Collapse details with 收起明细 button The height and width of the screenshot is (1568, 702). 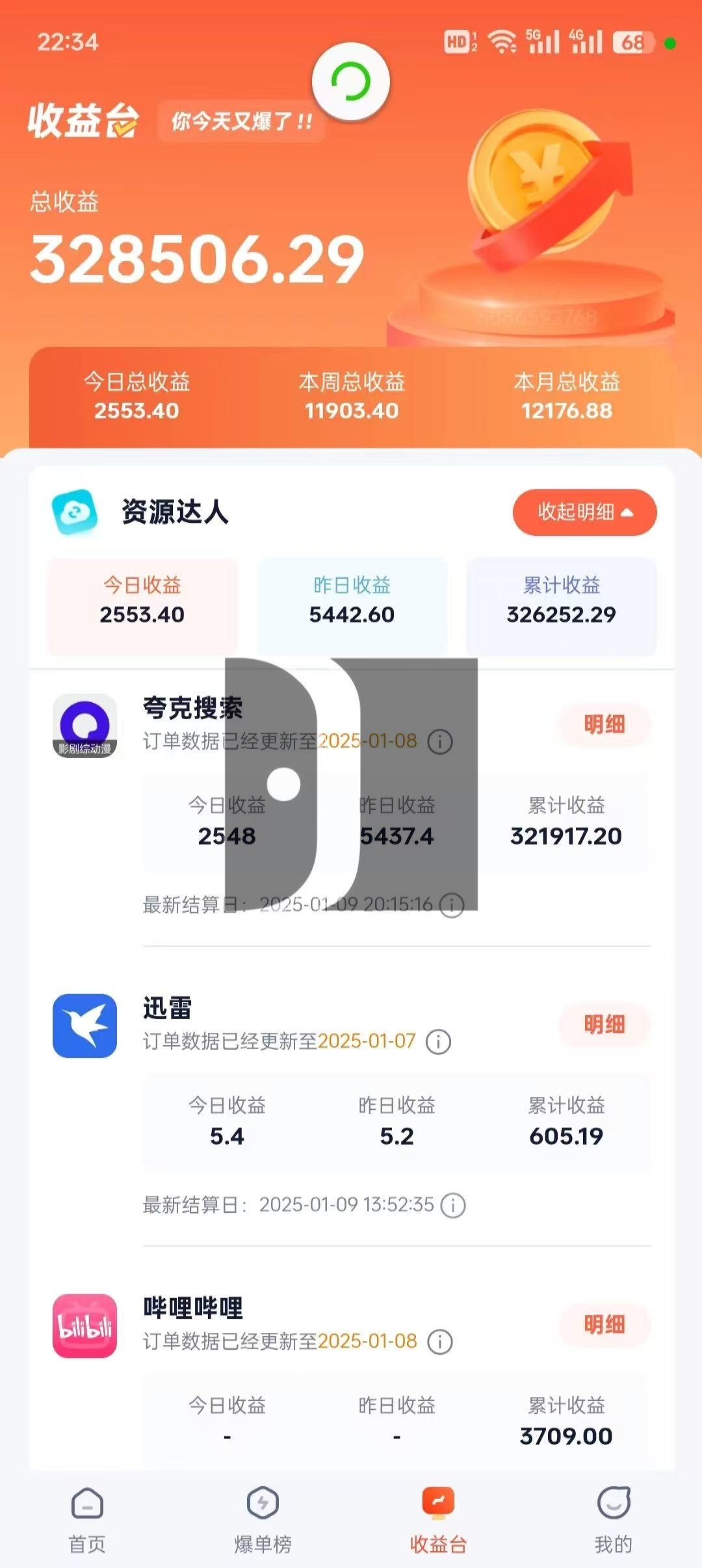click(584, 512)
